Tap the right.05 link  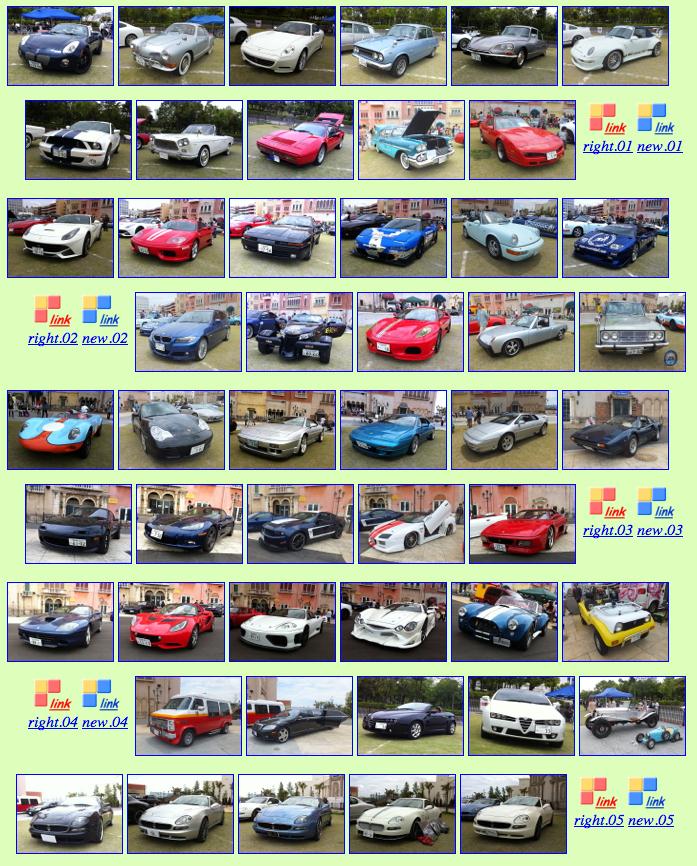click(x=598, y=820)
